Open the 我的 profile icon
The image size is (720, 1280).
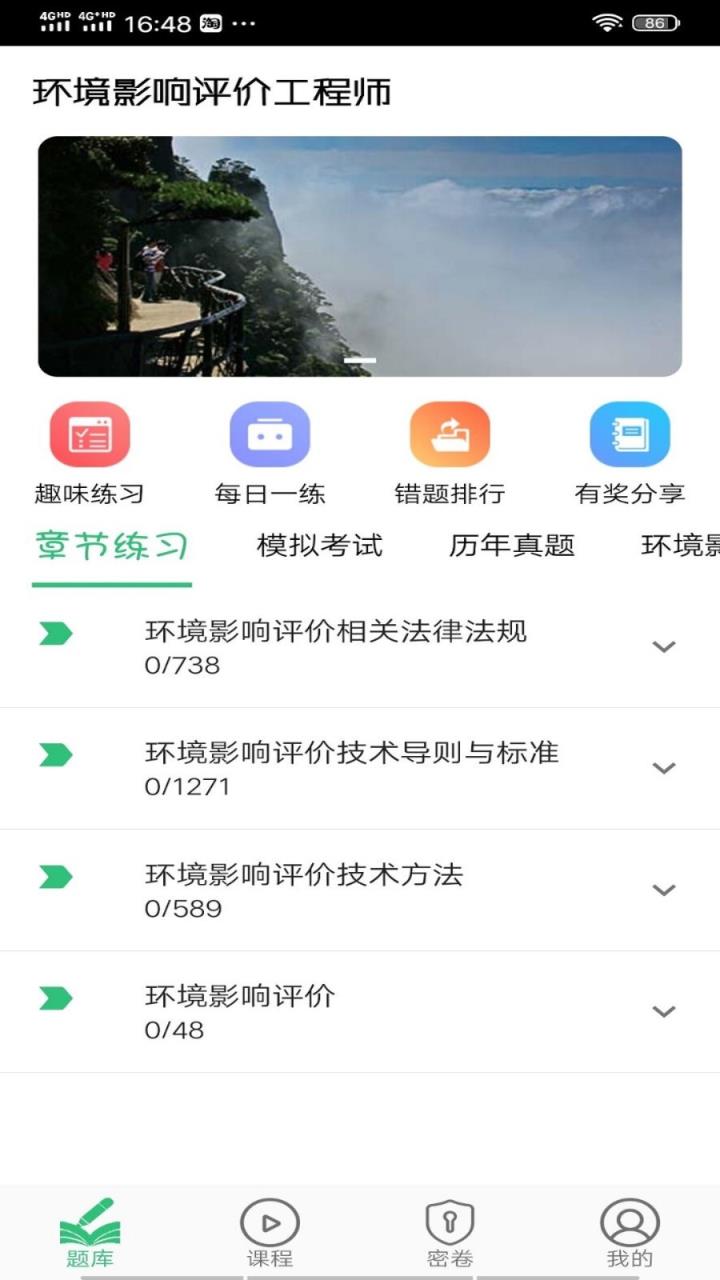tap(630, 1225)
